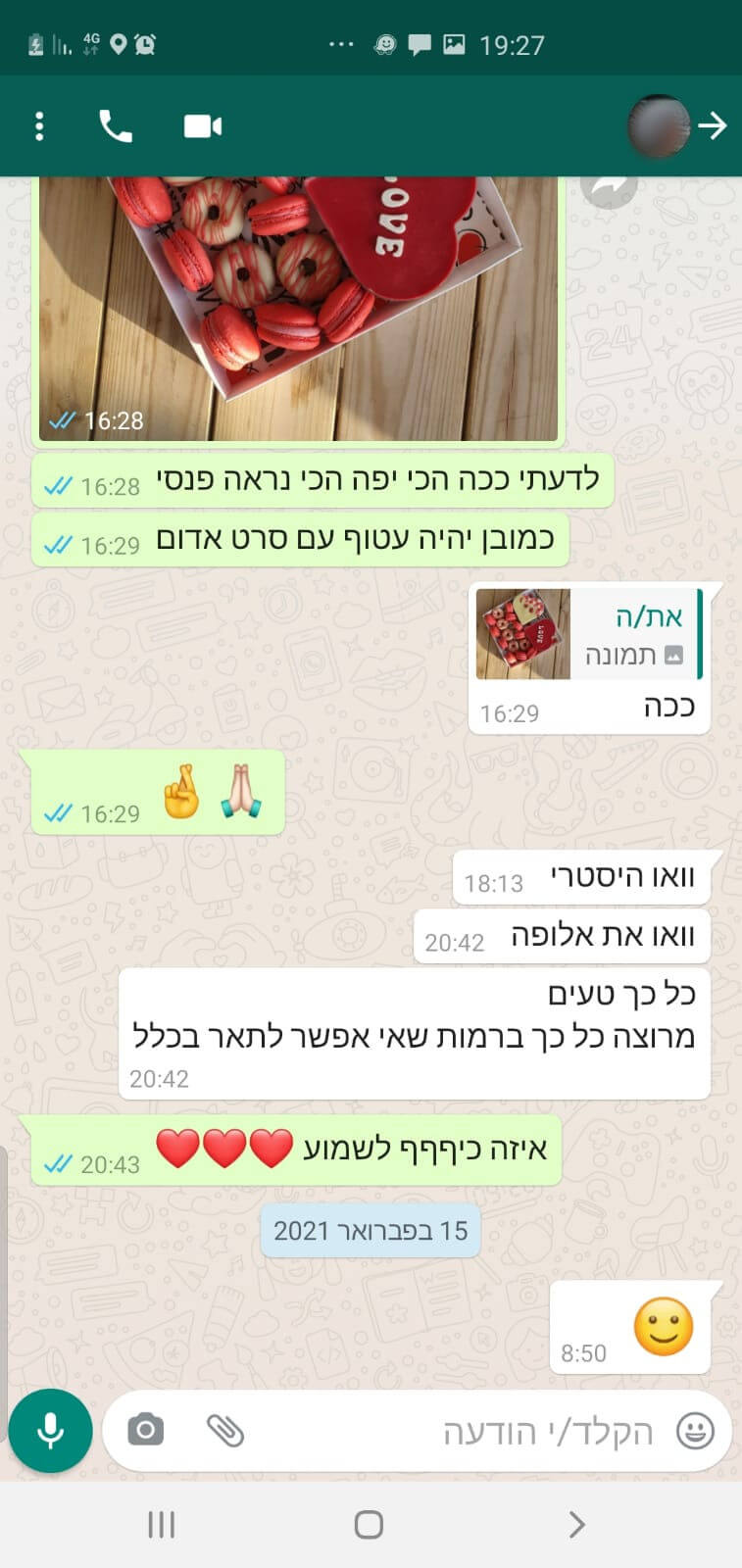Open the contact's profile picture
This screenshot has width=742, height=1568.
[x=659, y=126]
